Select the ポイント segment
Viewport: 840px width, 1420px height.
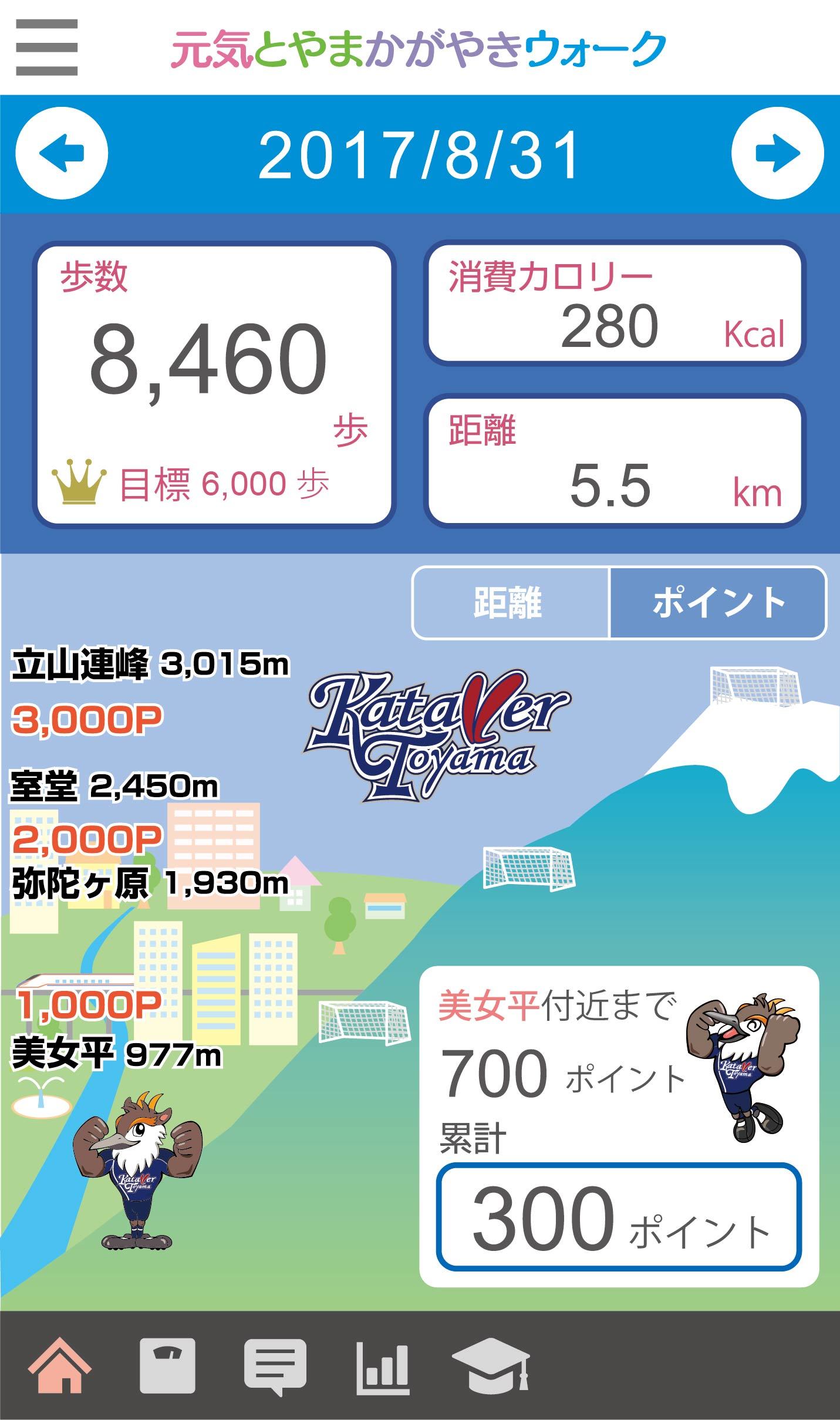coord(718,603)
